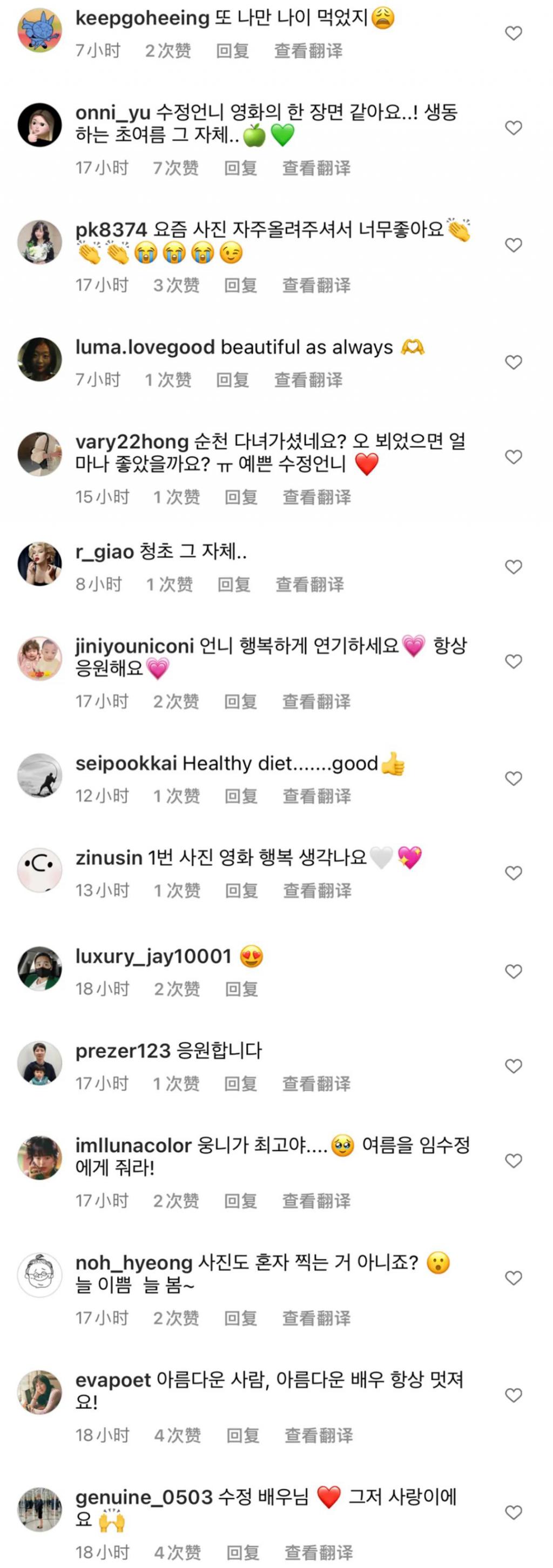The width and height of the screenshot is (553, 1568).
Task: Reply to r_giao's comment
Action: (x=234, y=584)
